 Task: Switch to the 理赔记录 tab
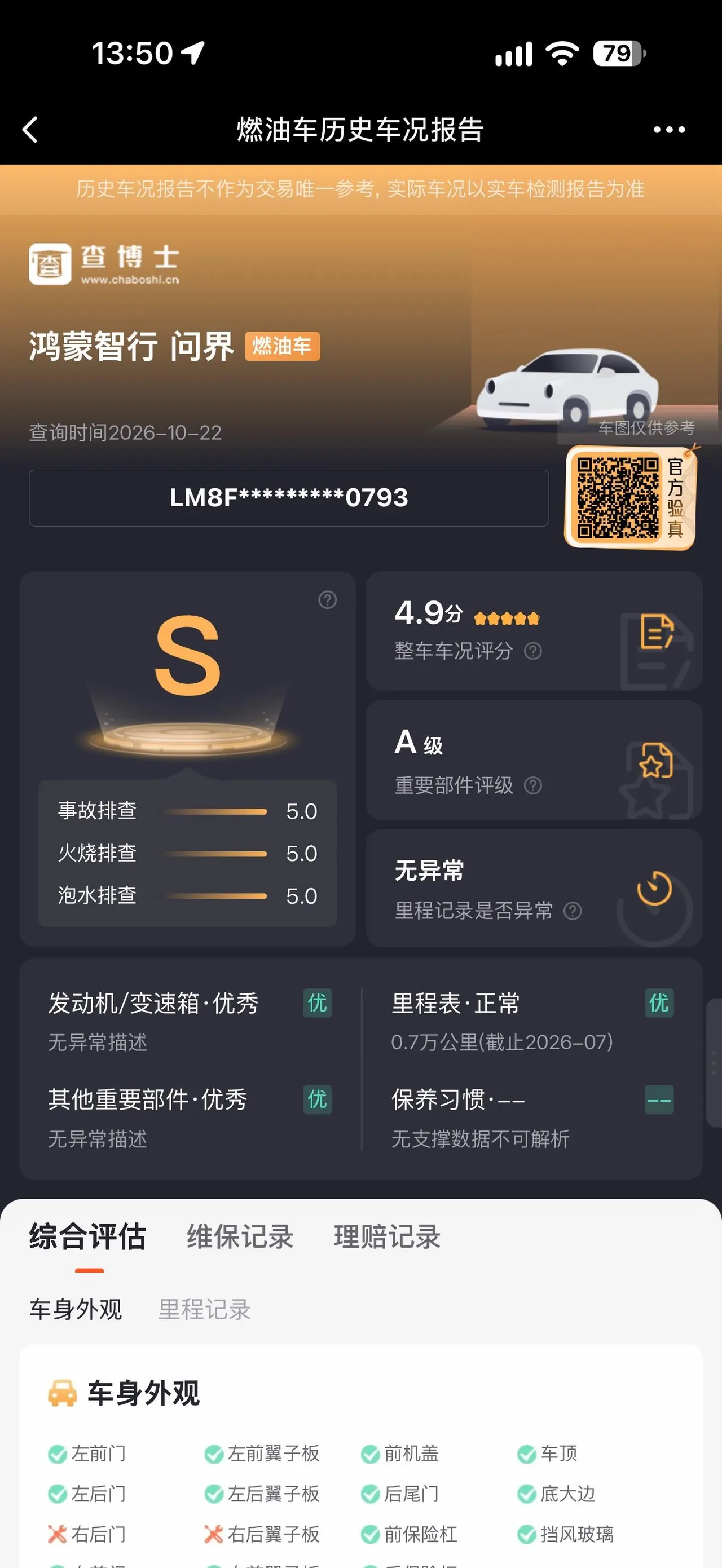pyautogui.click(x=387, y=1237)
